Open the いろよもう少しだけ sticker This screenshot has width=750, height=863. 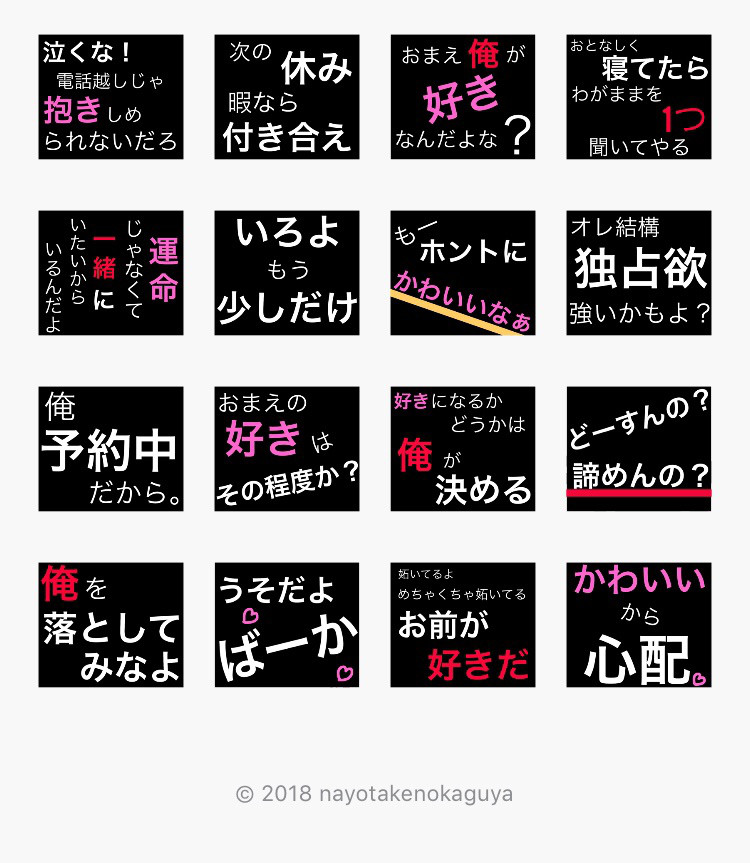[287, 273]
